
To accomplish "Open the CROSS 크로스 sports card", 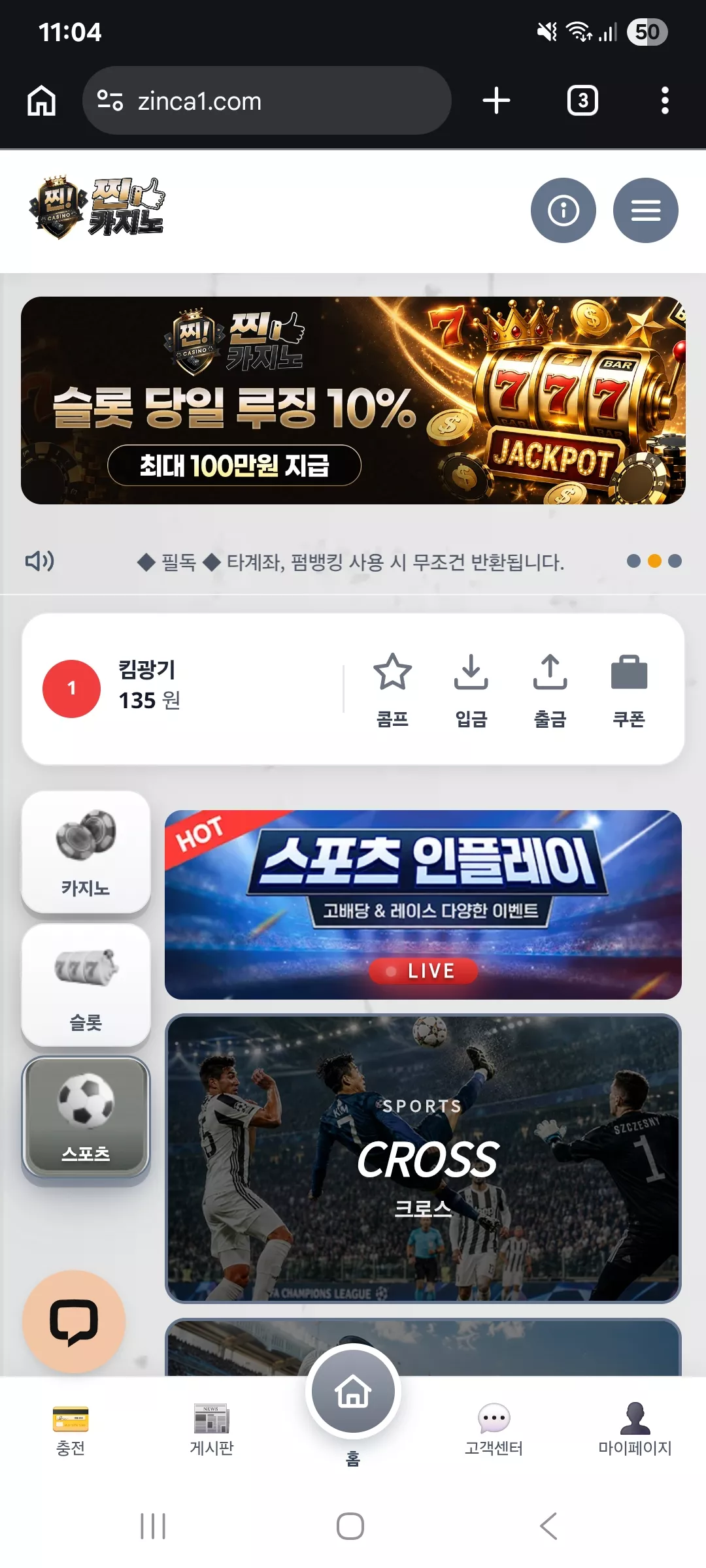I will point(423,1158).
